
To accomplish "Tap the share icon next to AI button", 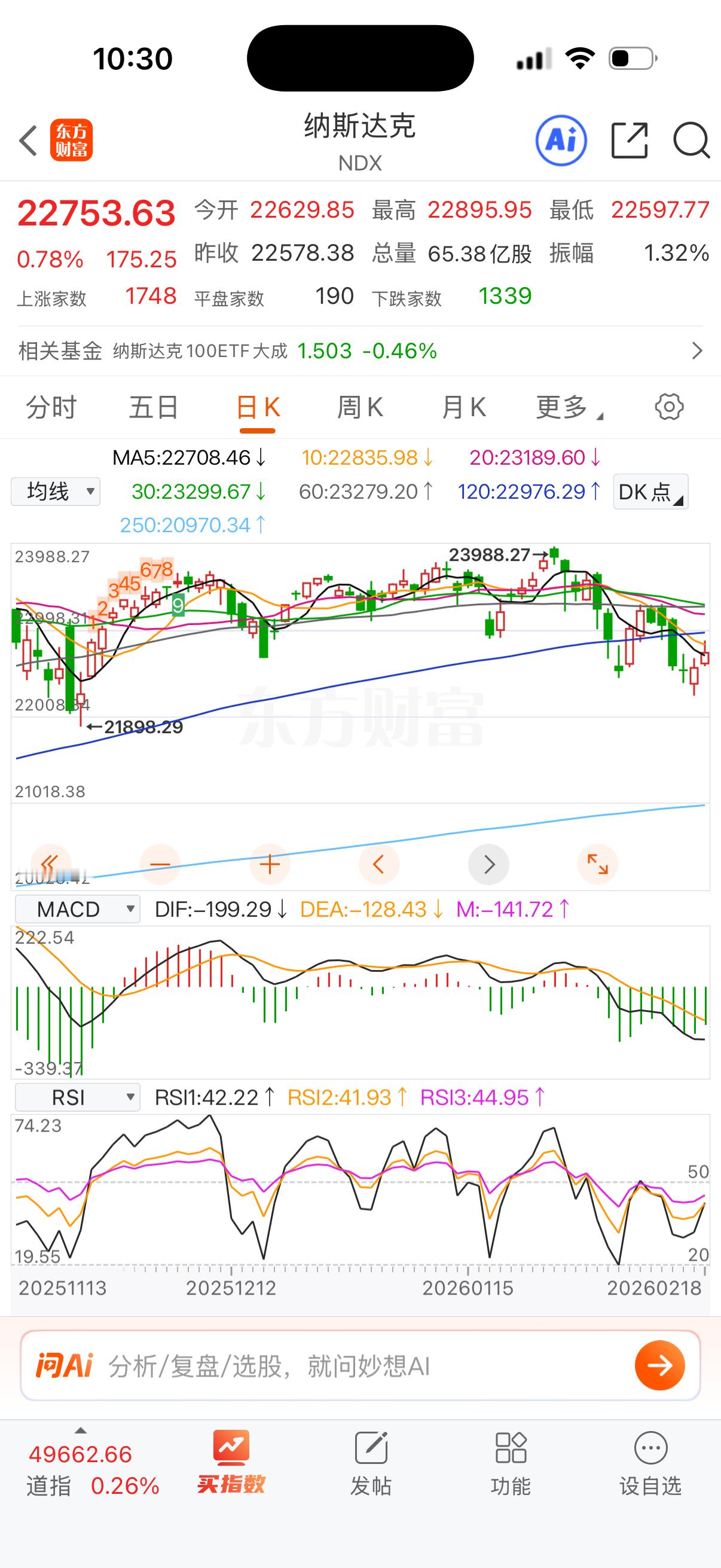I will coord(629,139).
